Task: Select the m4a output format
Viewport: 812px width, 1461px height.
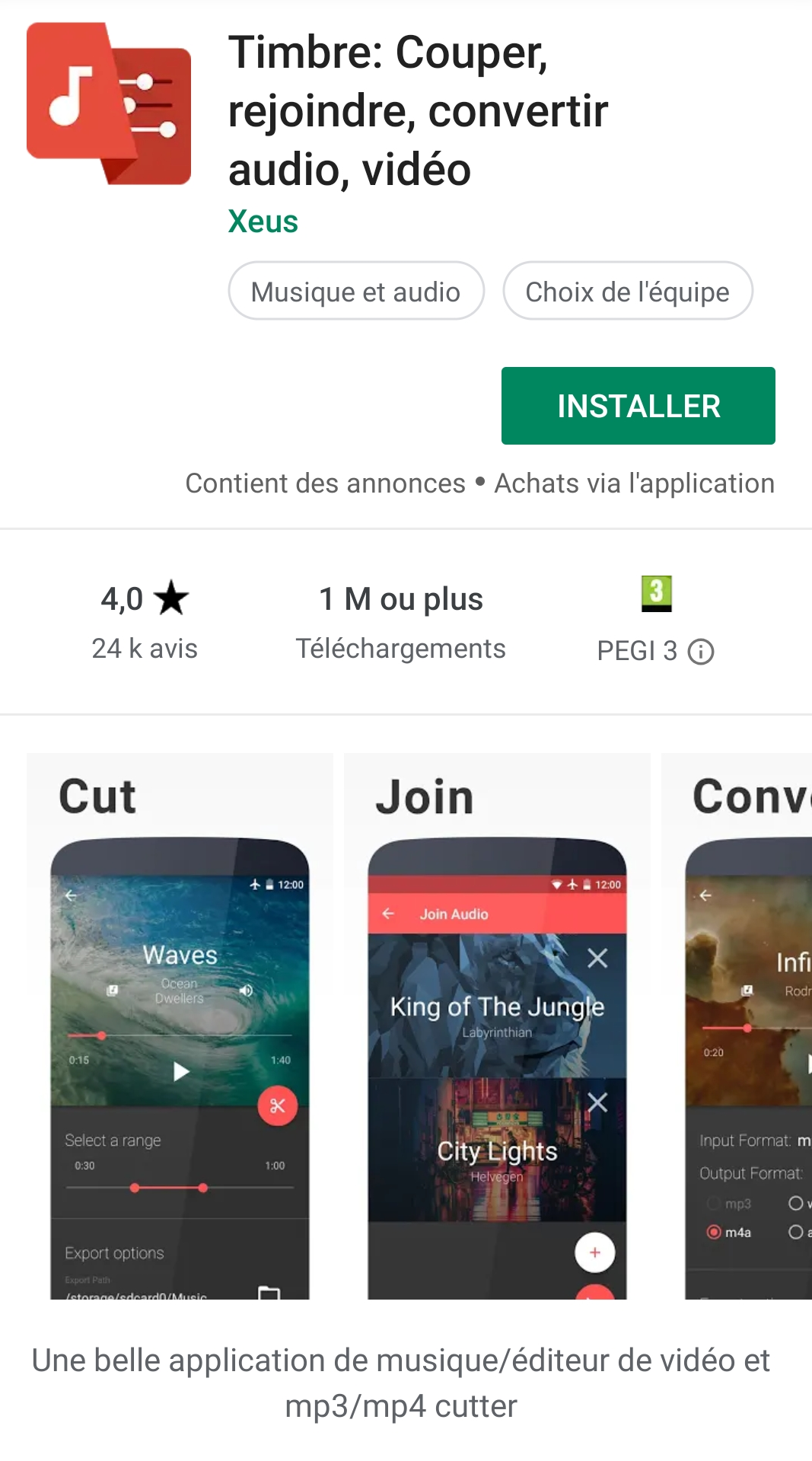Action: (x=714, y=1231)
